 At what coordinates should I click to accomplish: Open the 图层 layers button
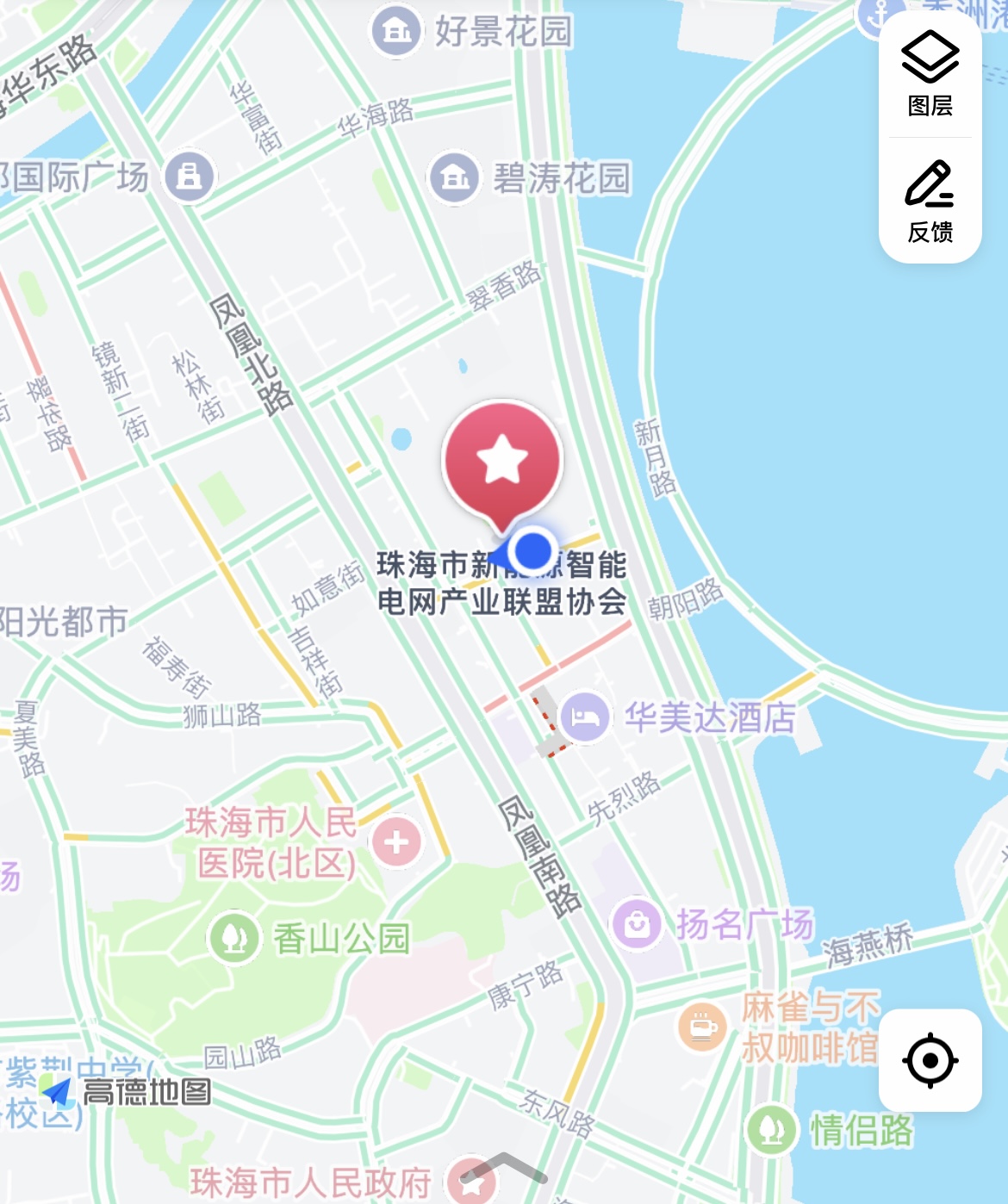(x=930, y=74)
